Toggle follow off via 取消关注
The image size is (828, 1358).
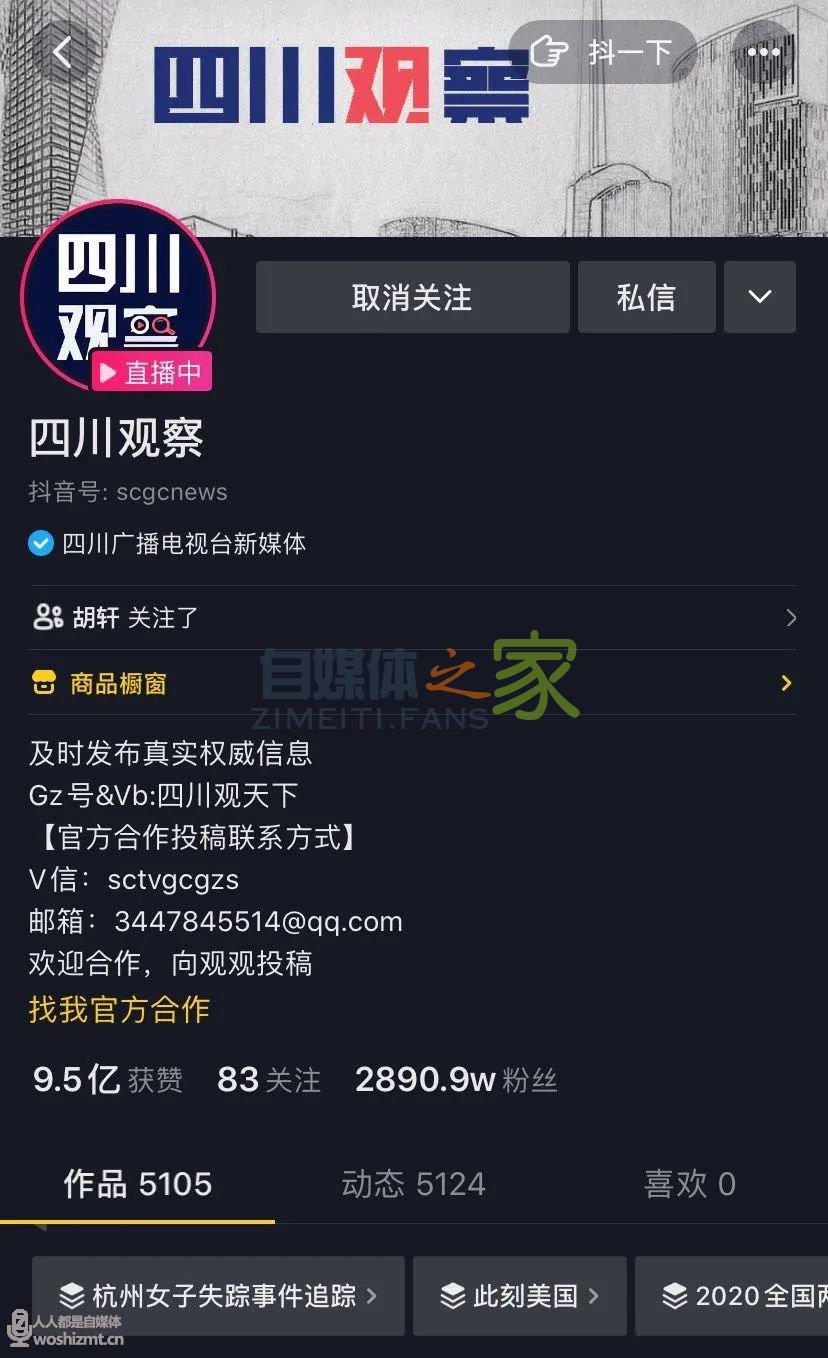(x=412, y=297)
